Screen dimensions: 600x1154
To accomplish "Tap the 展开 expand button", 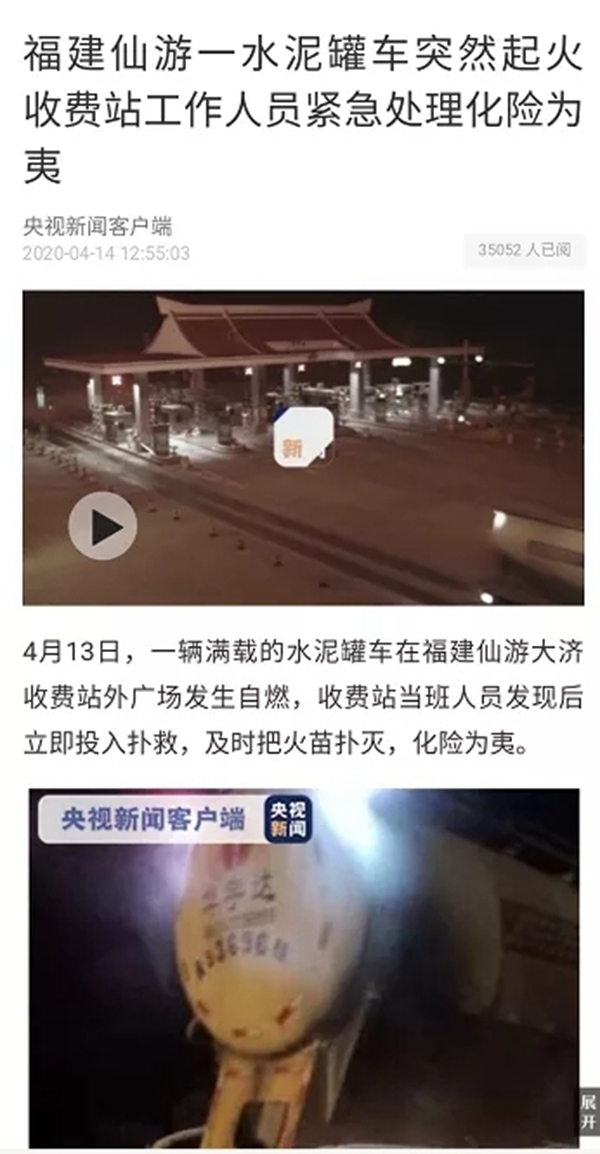I will coord(587,1109).
